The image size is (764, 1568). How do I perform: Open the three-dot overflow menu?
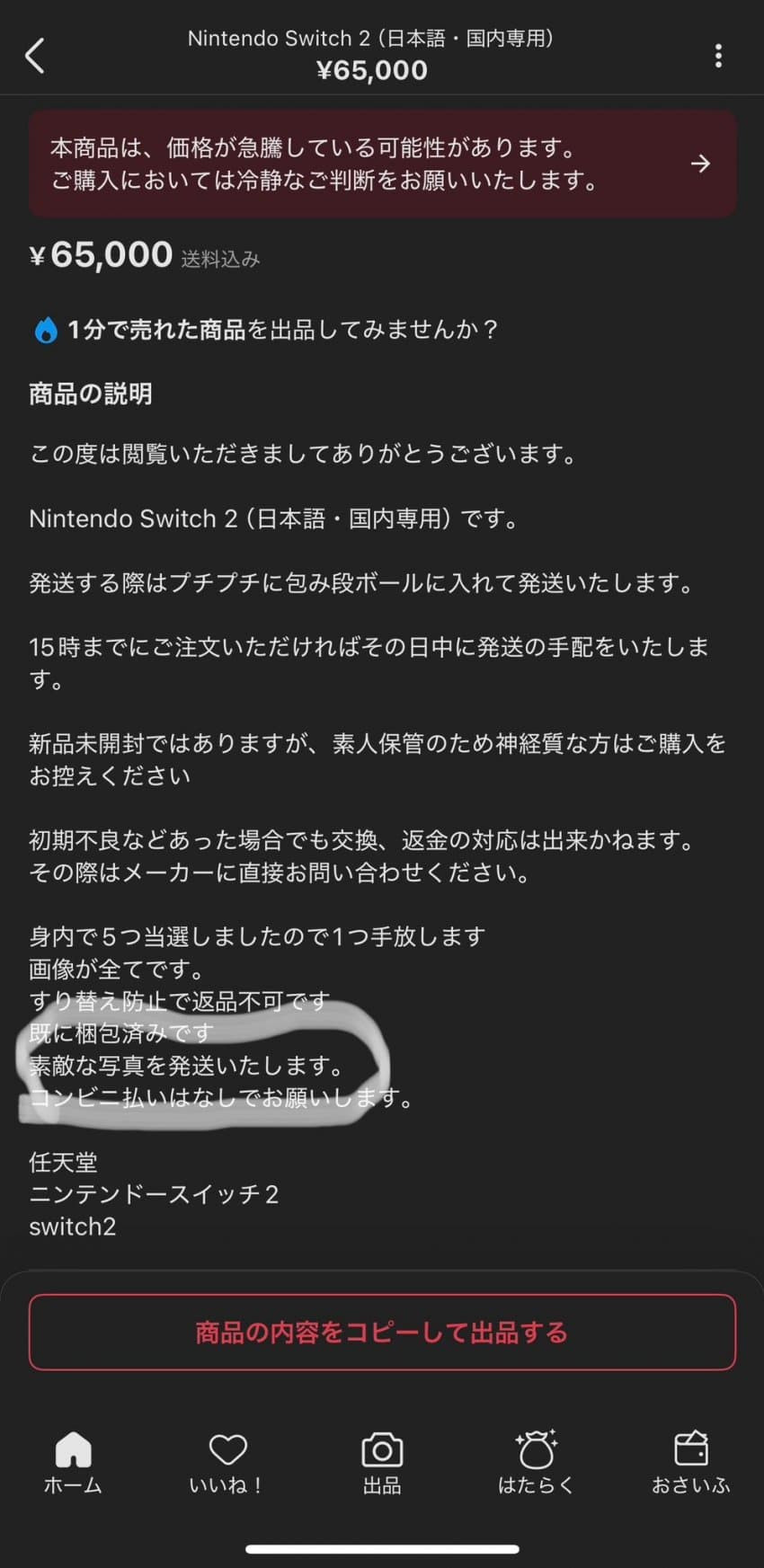(x=717, y=56)
